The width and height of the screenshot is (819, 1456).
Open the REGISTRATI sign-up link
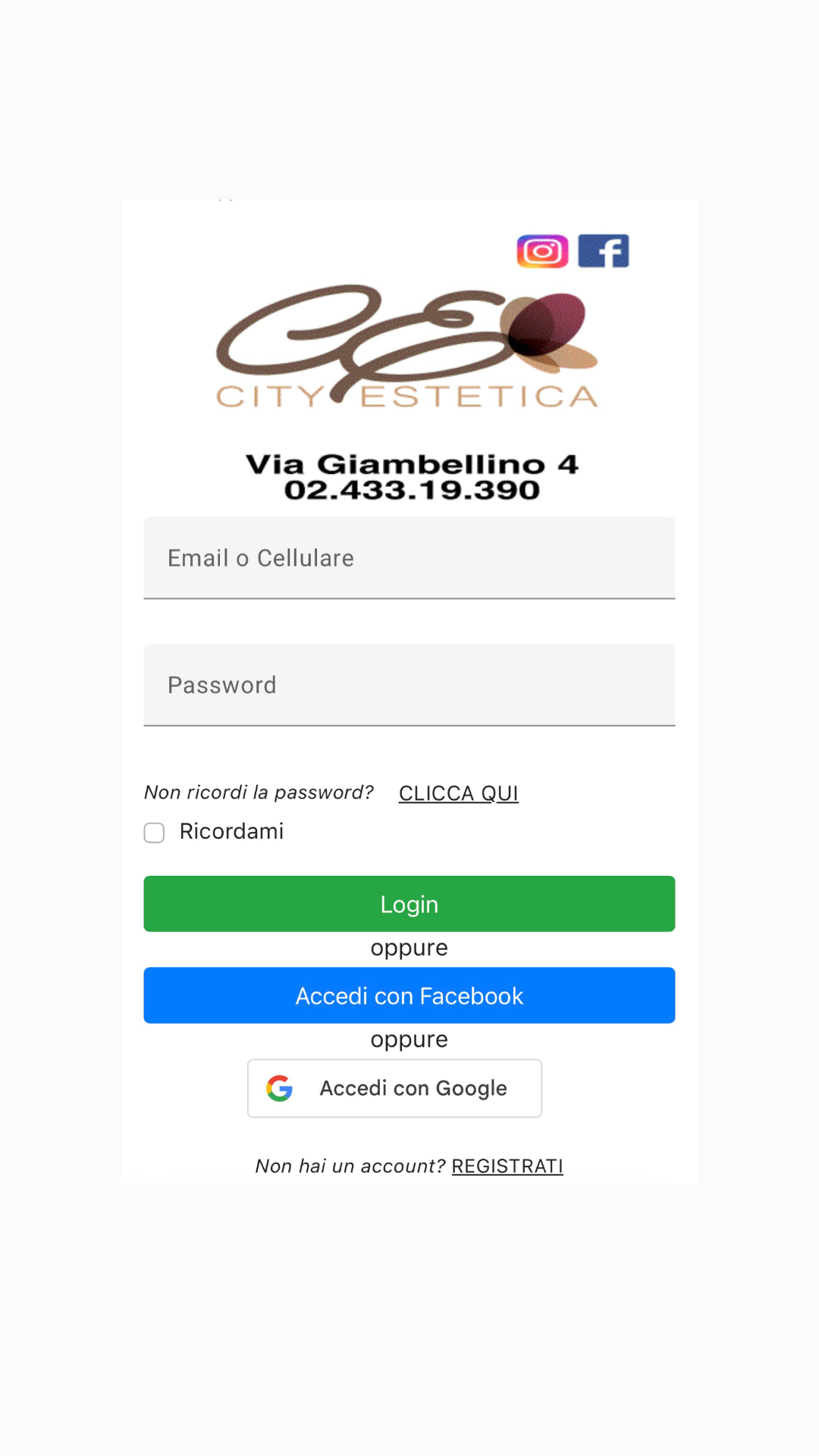[507, 1166]
